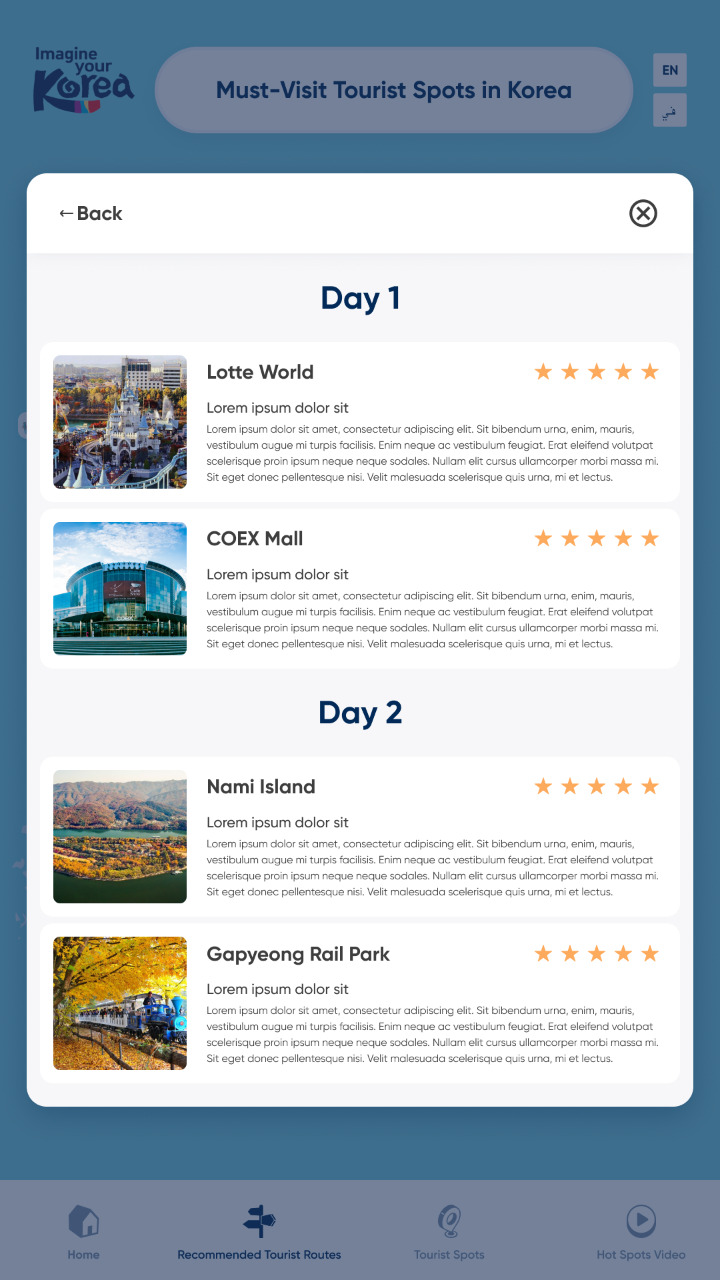Switch language to Arabic

point(669,110)
